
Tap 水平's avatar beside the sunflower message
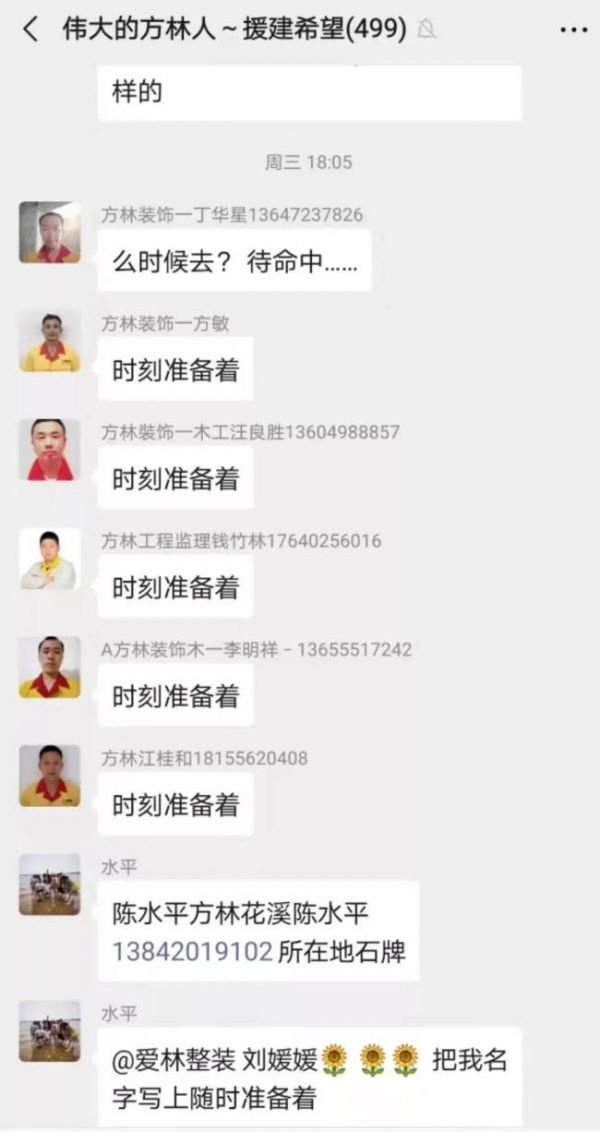(50, 1031)
